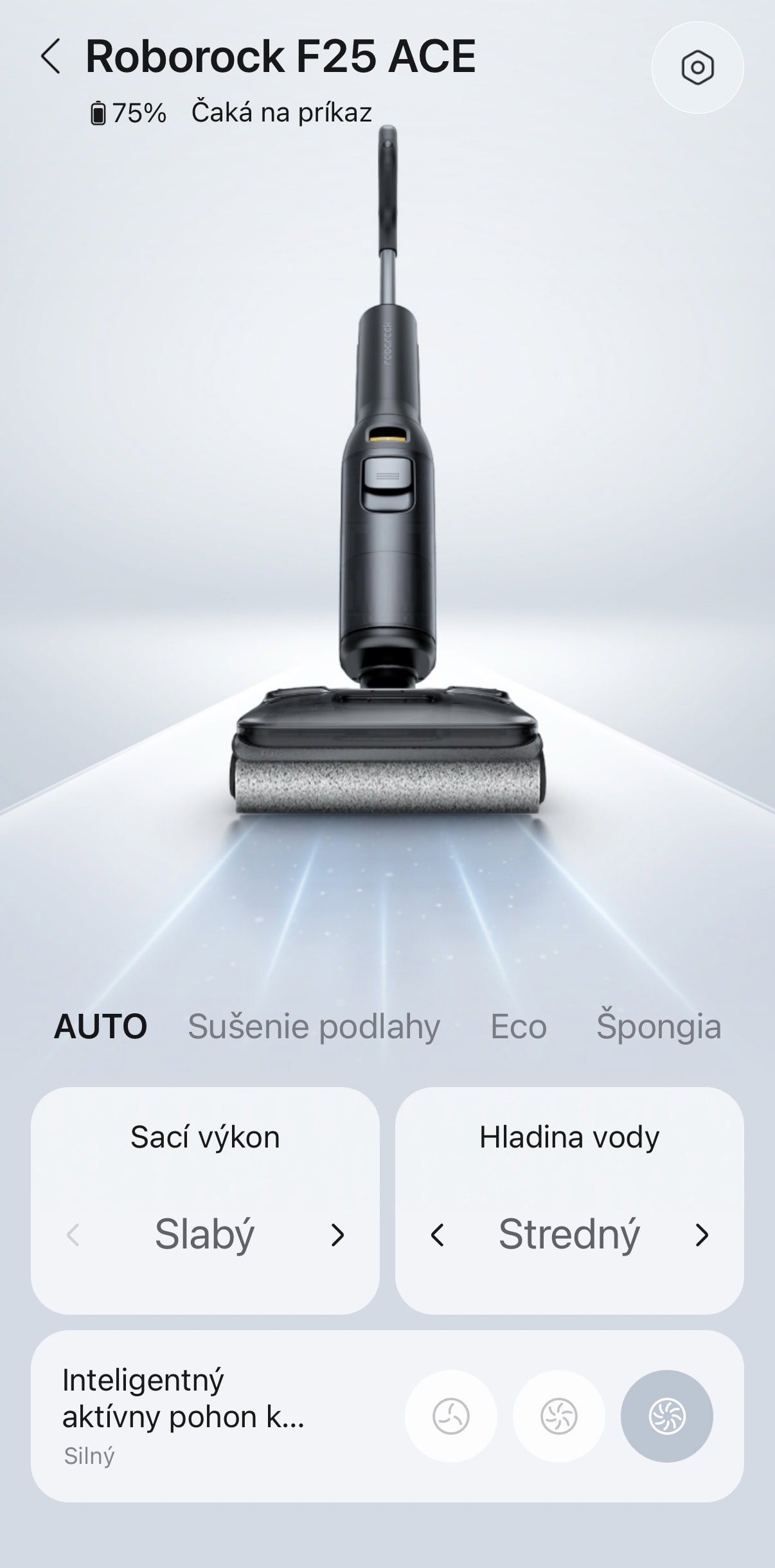Switch to Sušenie podlahy mode
This screenshot has height=1568, width=775.
[314, 1027]
